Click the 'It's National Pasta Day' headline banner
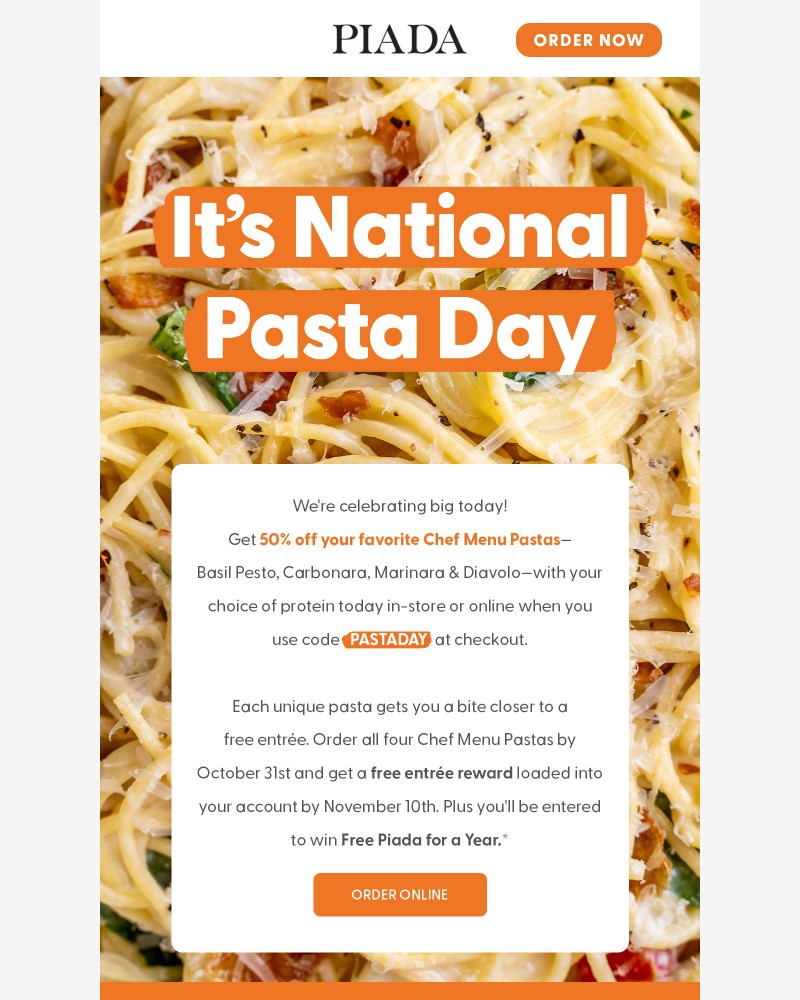 coord(400,228)
